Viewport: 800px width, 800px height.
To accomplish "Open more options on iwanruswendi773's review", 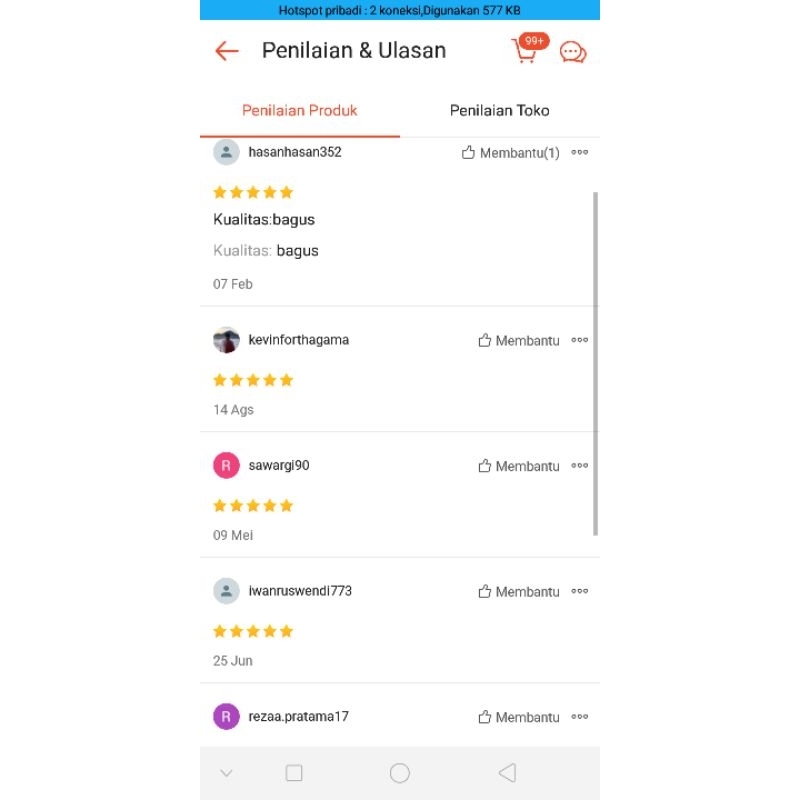I will pyautogui.click(x=580, y=592).
